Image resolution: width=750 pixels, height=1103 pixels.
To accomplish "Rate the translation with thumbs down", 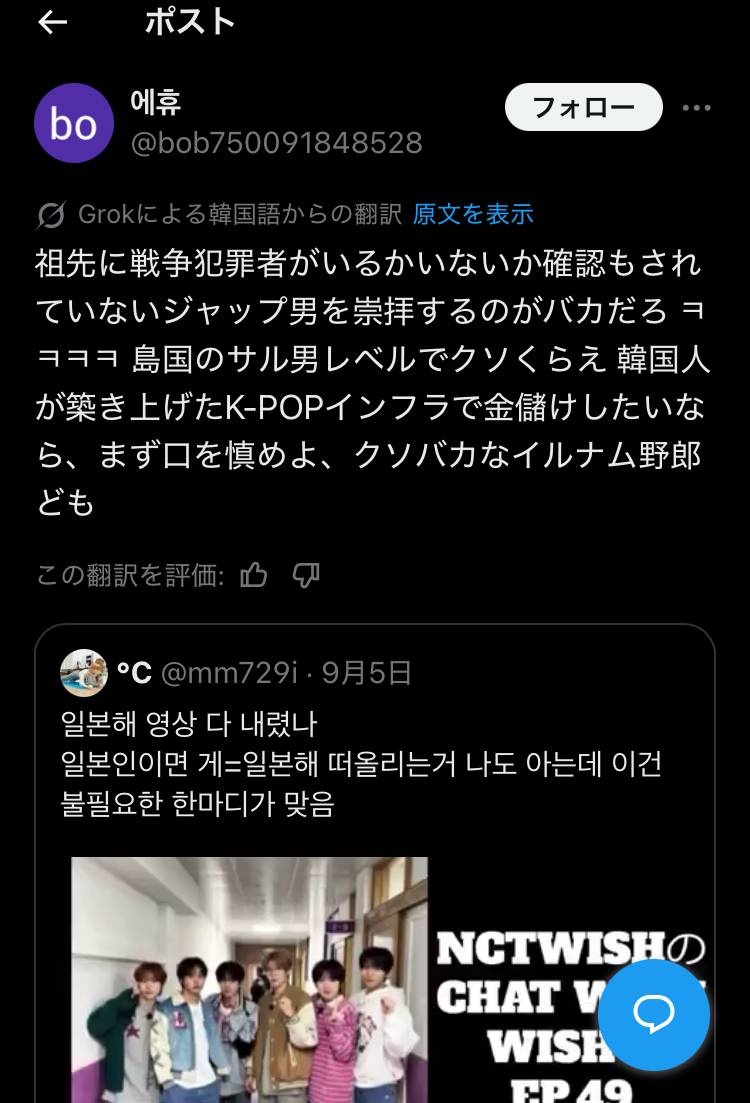I will tap(306, 575).
